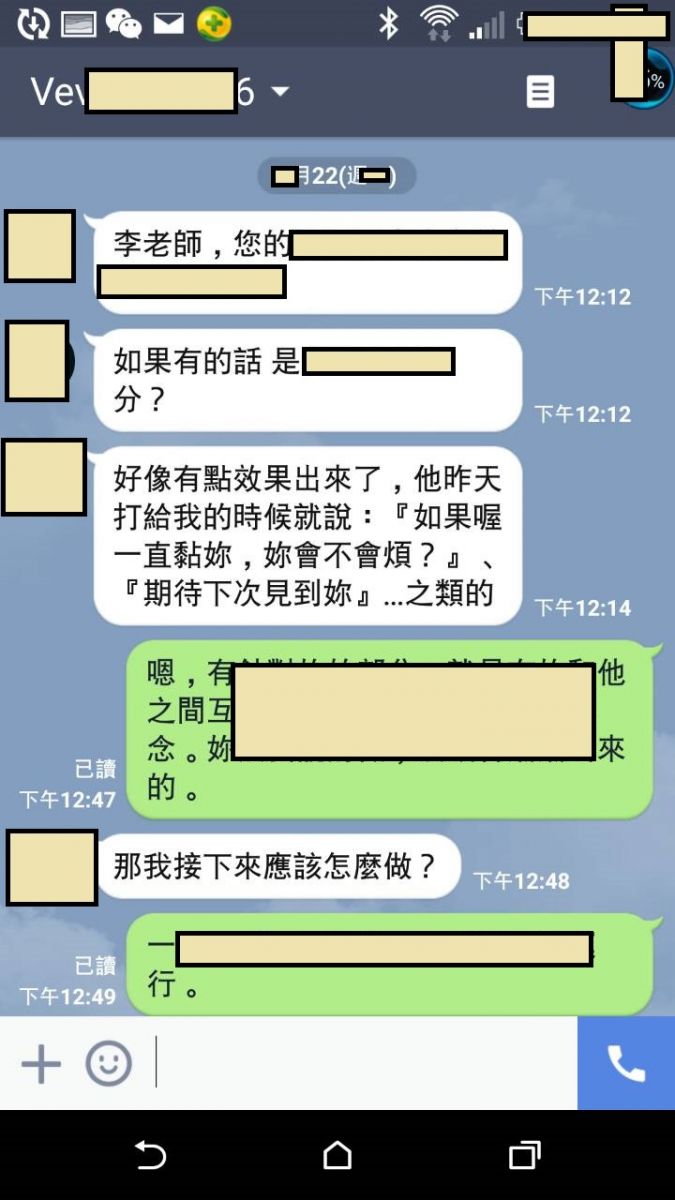
Task: Start a call with the phone button
Action: 626,1064
